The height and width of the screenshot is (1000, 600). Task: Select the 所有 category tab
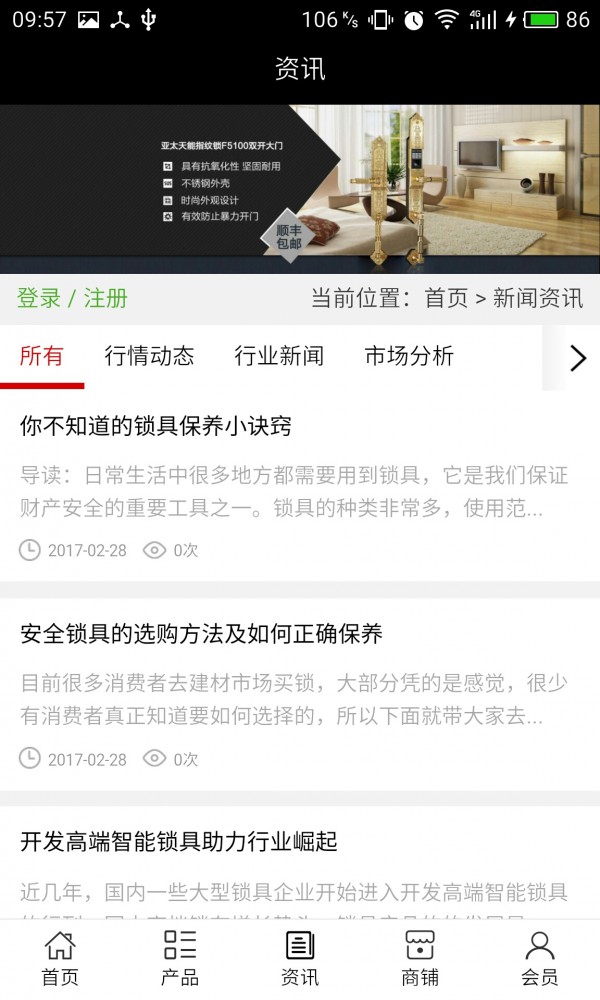(41, 356)
